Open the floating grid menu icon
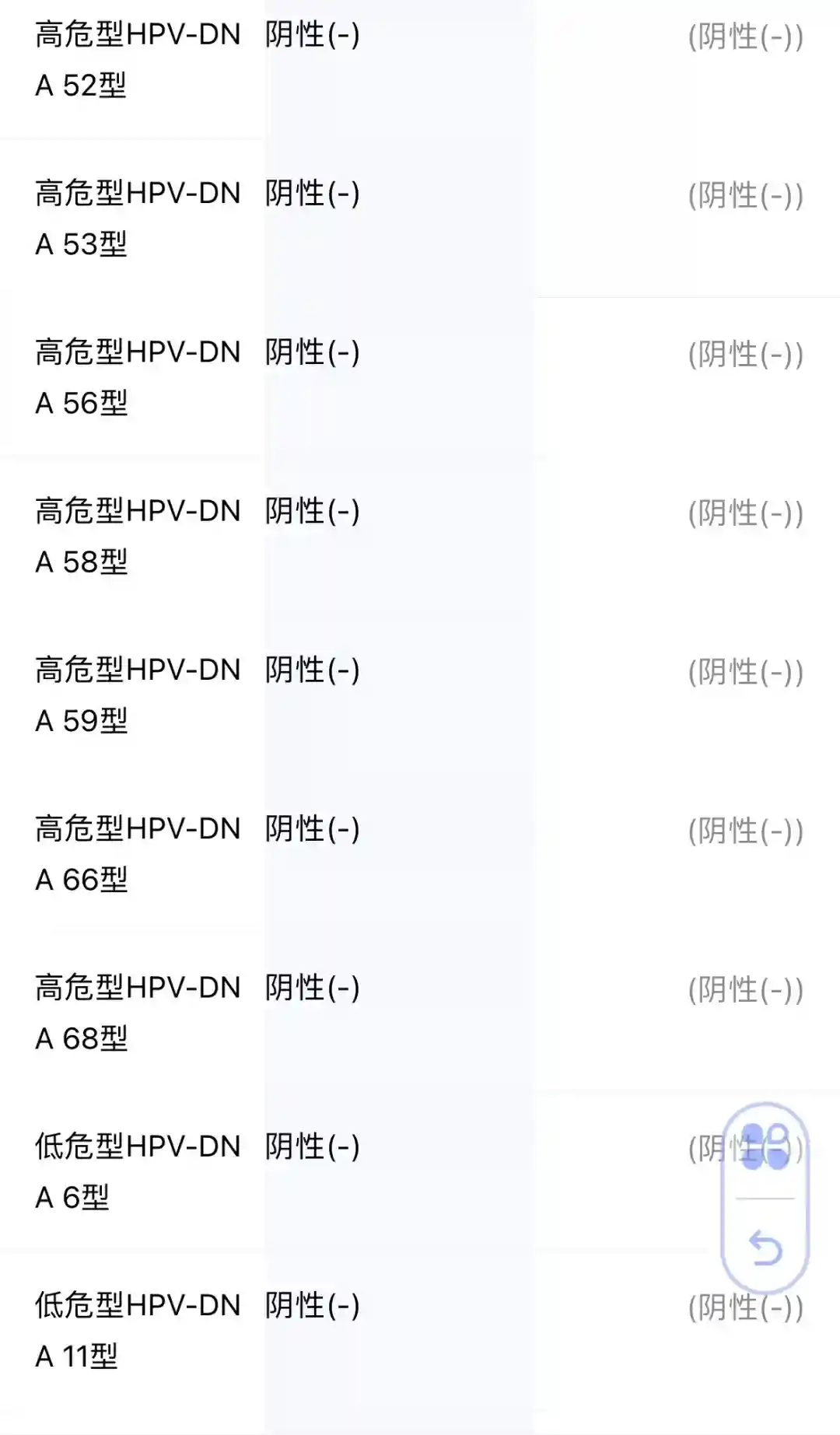Image resolution: width=840 pixels, height=1435 pixels. pyautogui.click(x=765, y=1147)
